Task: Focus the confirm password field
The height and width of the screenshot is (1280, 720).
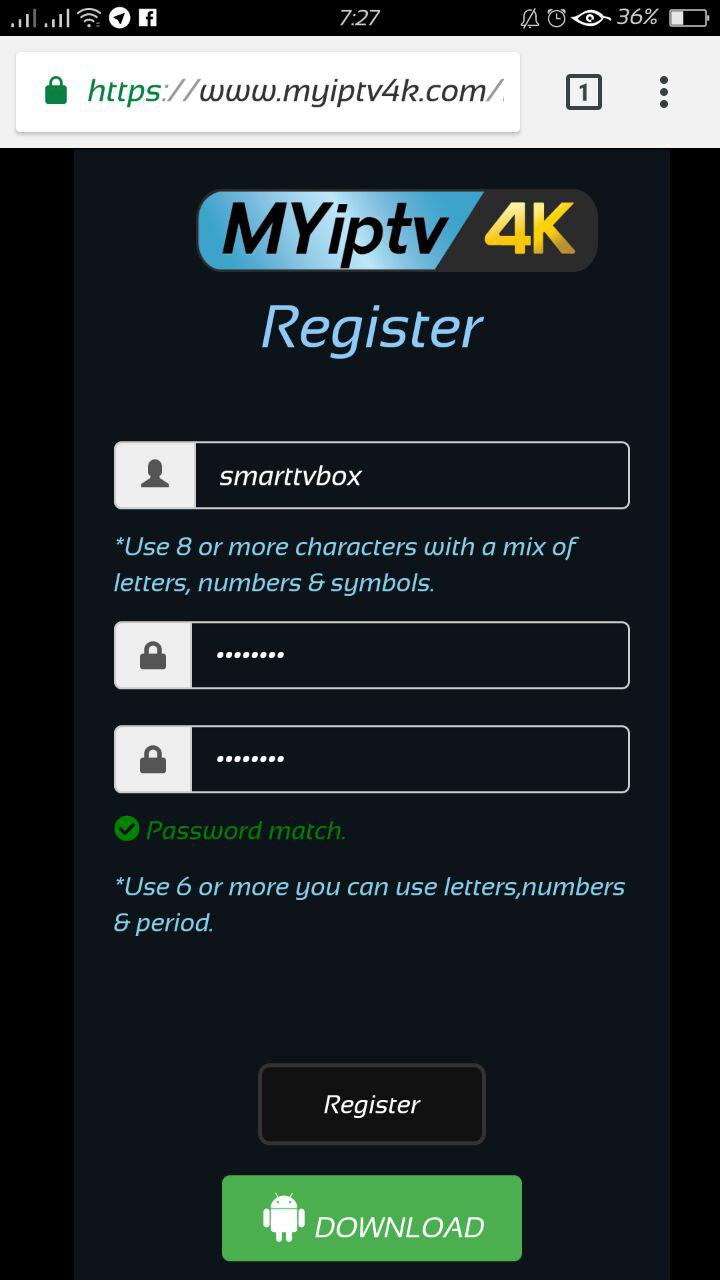Action: [x=410, y=760]
